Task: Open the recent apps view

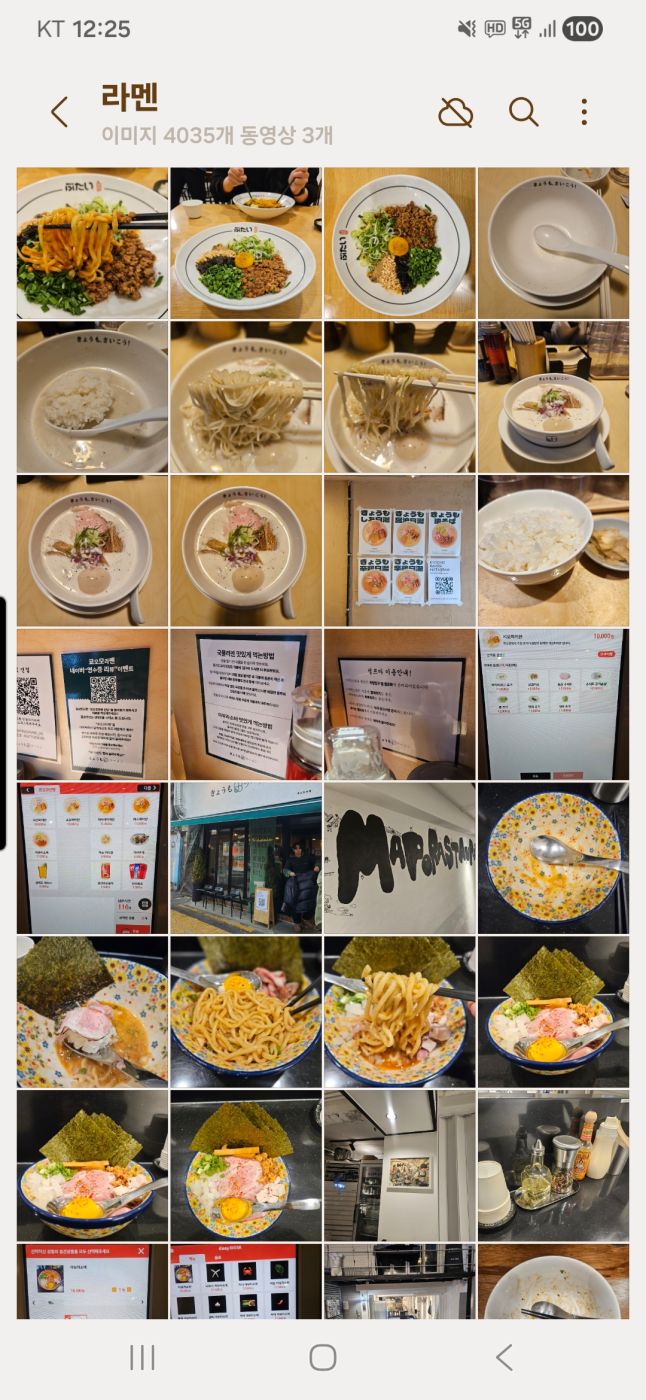Action: pos(142,1357)
